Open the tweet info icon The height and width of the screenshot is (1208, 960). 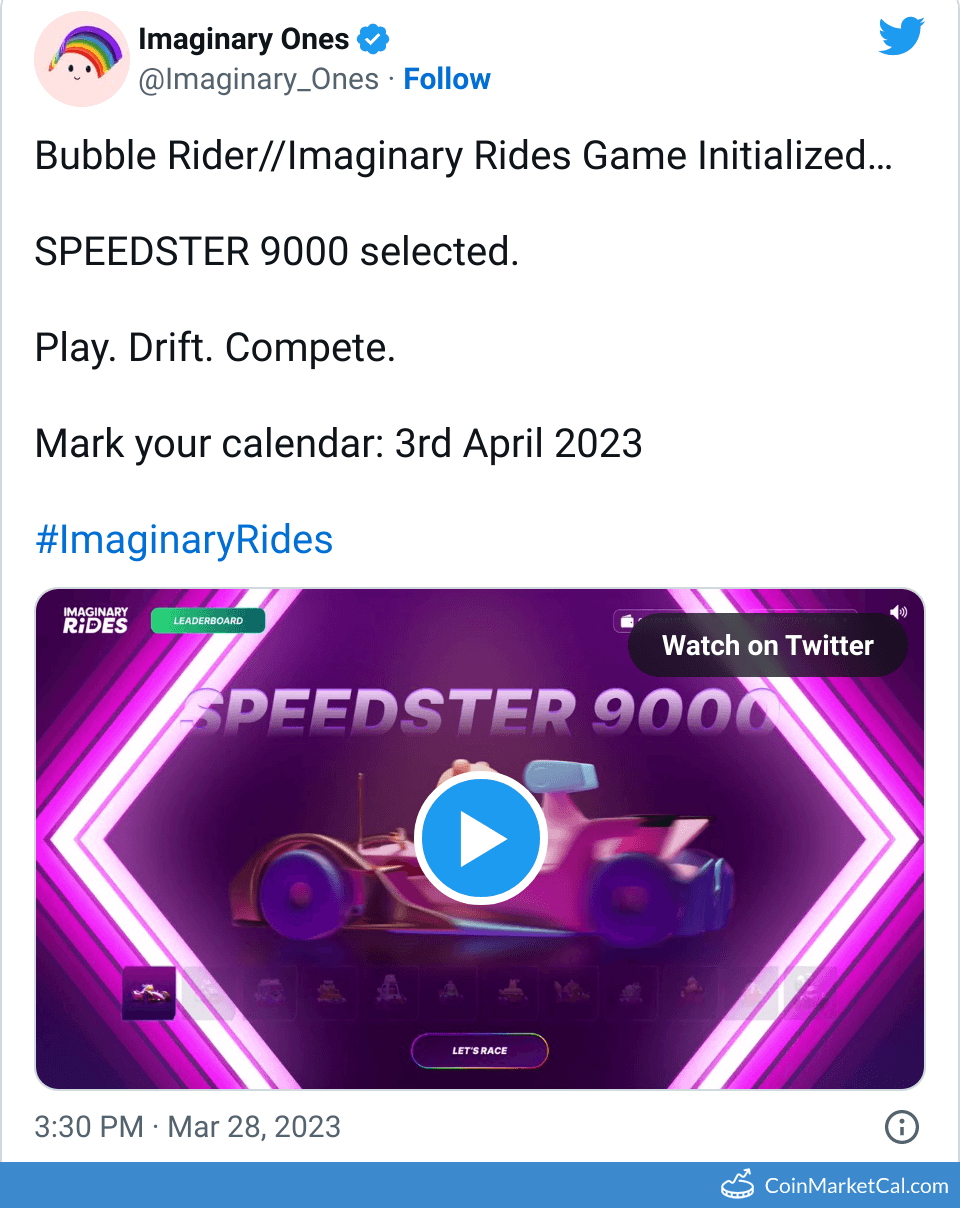tap(901, 1127)
